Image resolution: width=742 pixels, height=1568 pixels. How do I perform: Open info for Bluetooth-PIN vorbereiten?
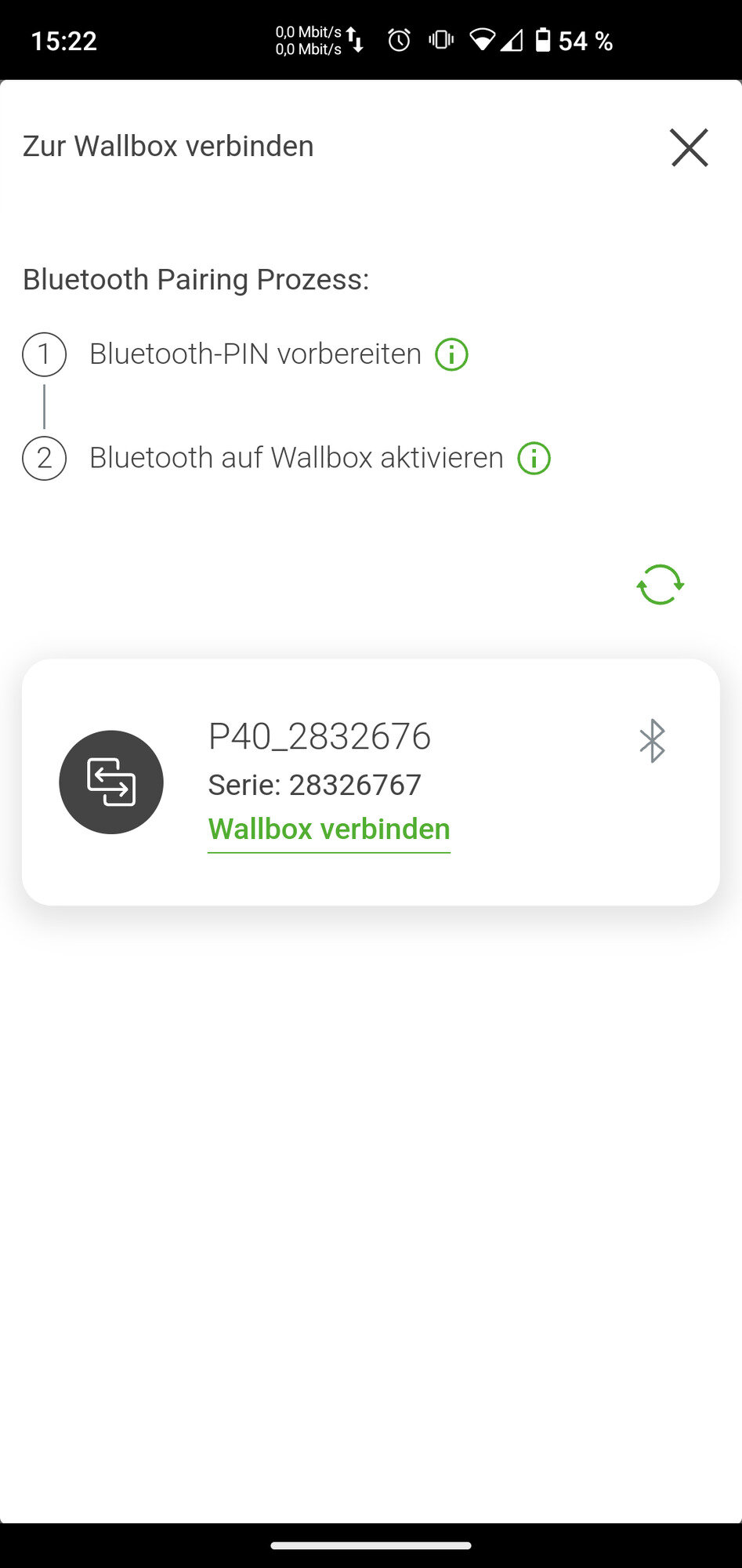[451, 354]
